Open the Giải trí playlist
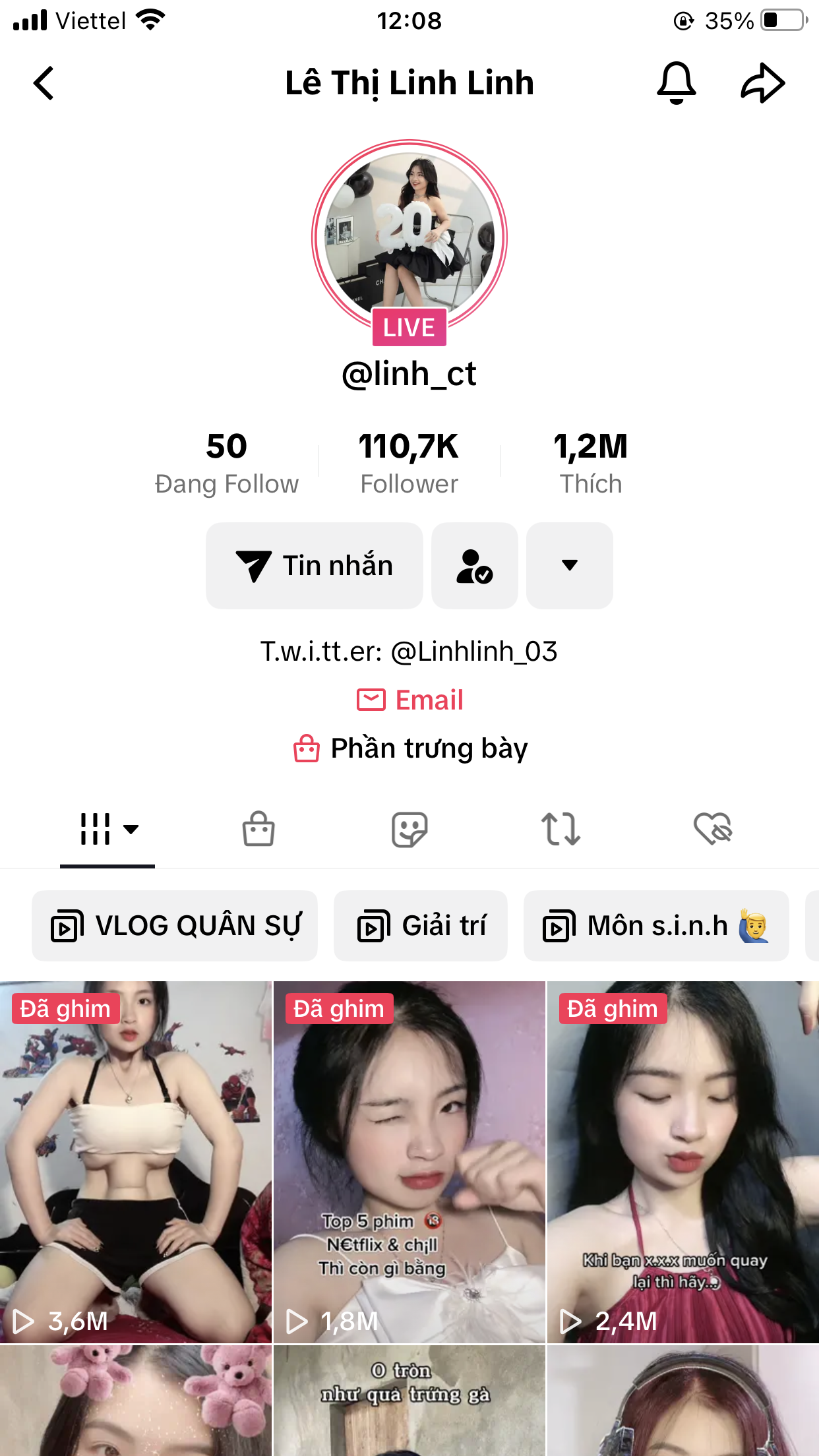Screen dimensions: 819x1456 coord(421,926)
